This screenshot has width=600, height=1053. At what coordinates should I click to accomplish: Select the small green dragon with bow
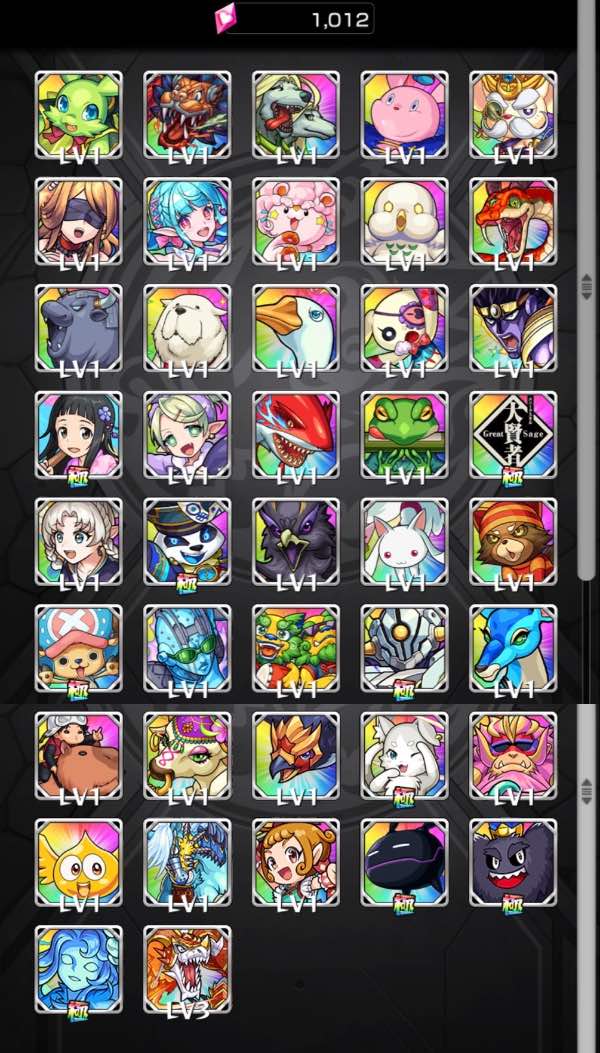(79, 115)
